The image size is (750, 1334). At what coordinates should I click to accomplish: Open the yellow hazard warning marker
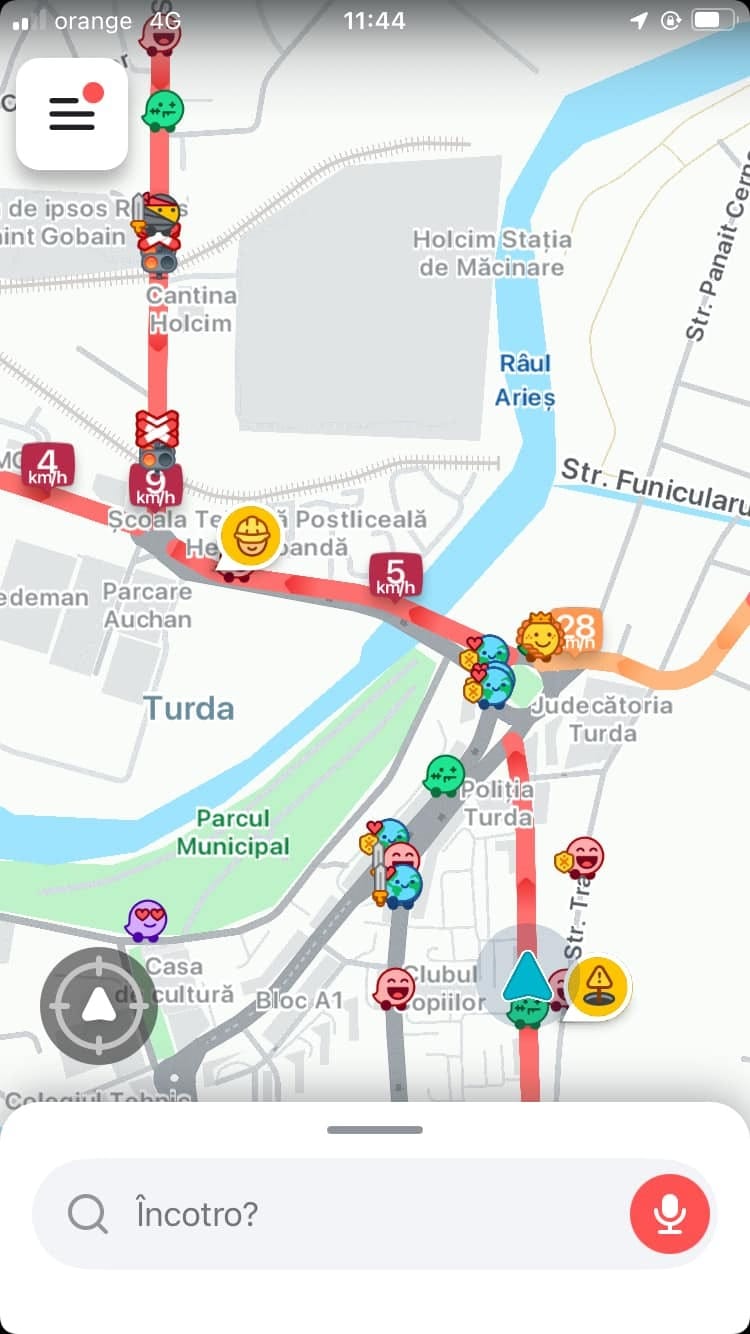click(x=599, y=987)
